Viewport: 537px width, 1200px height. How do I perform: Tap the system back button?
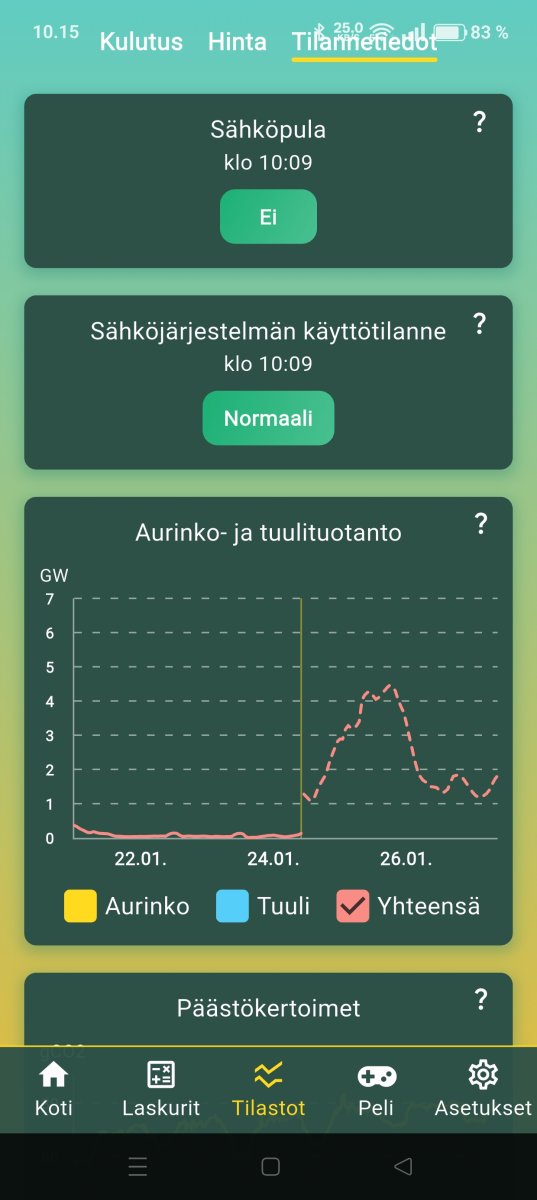(403, 1166)
